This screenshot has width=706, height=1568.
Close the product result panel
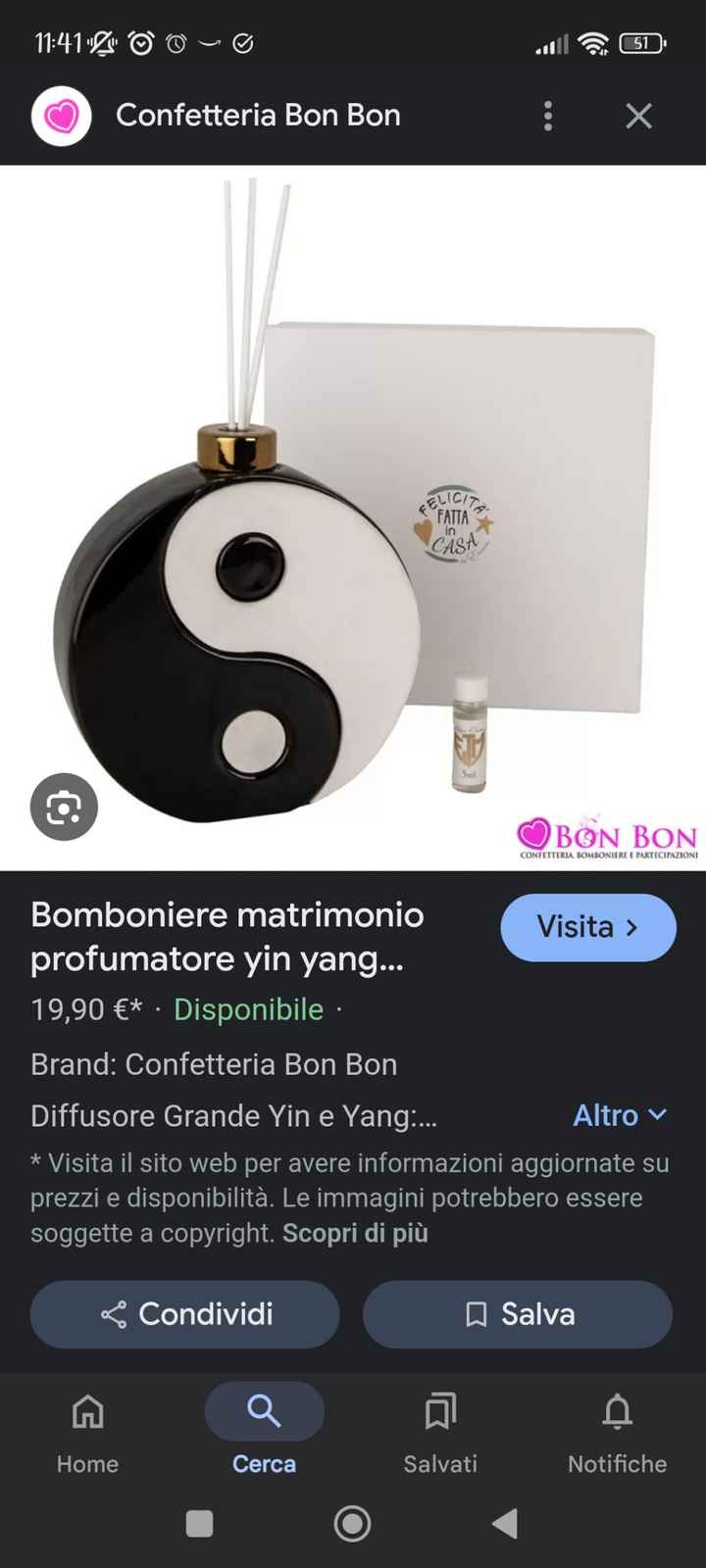(x=638, y=116)
